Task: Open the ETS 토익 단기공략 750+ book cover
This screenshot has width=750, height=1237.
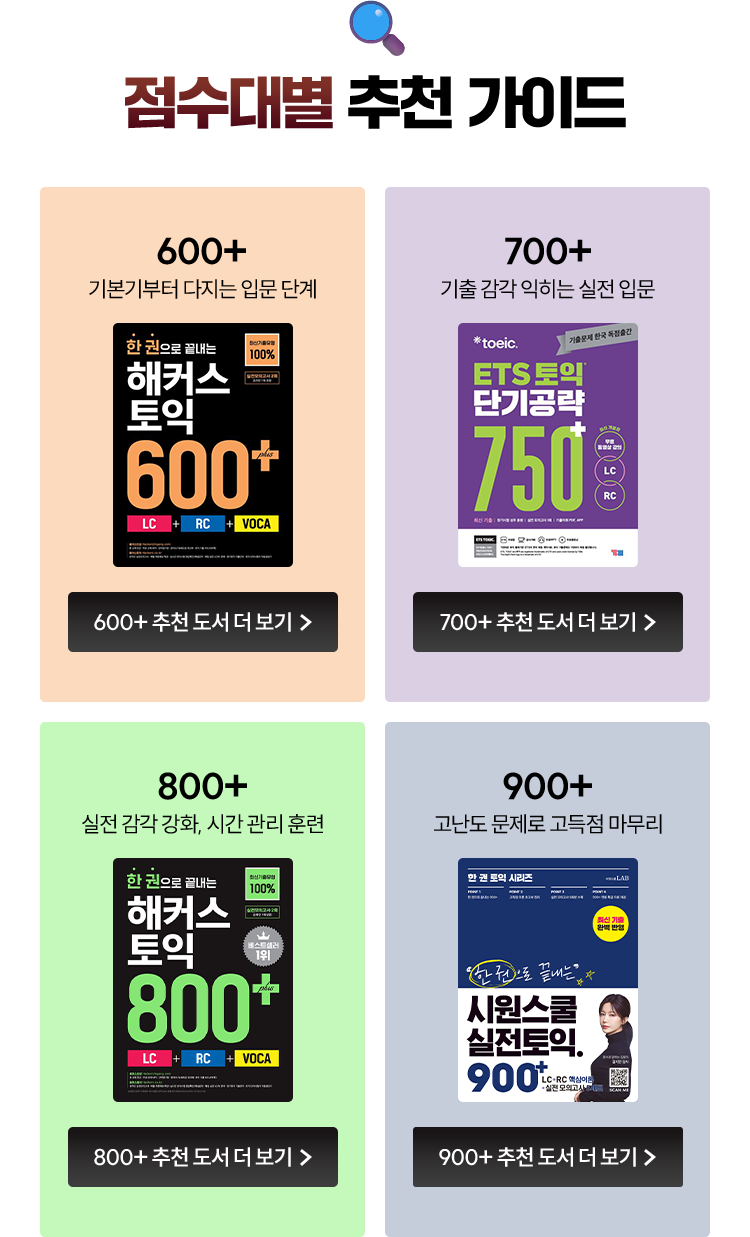Action: click(548, 445)
